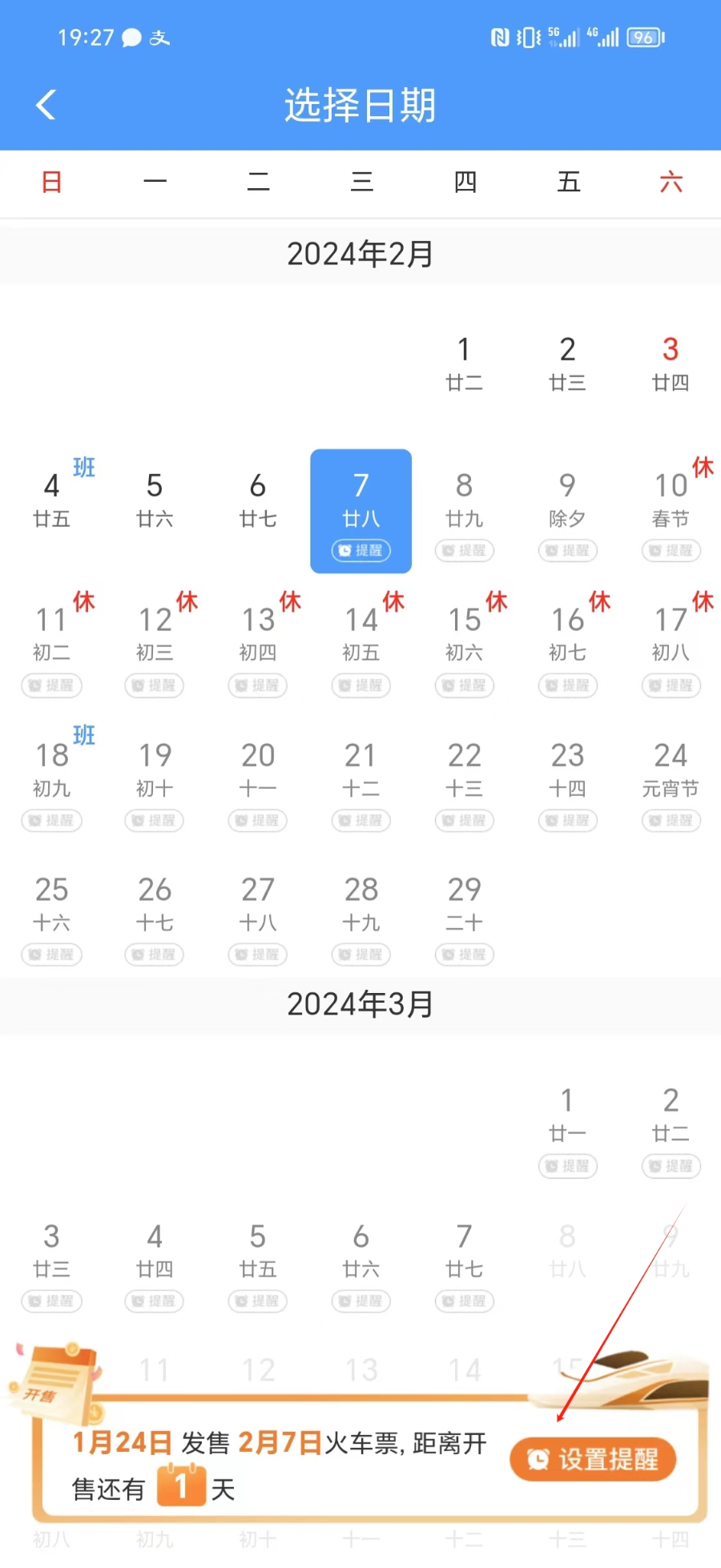
Task: Select March 1 (廿一)
Action: 567,1114
